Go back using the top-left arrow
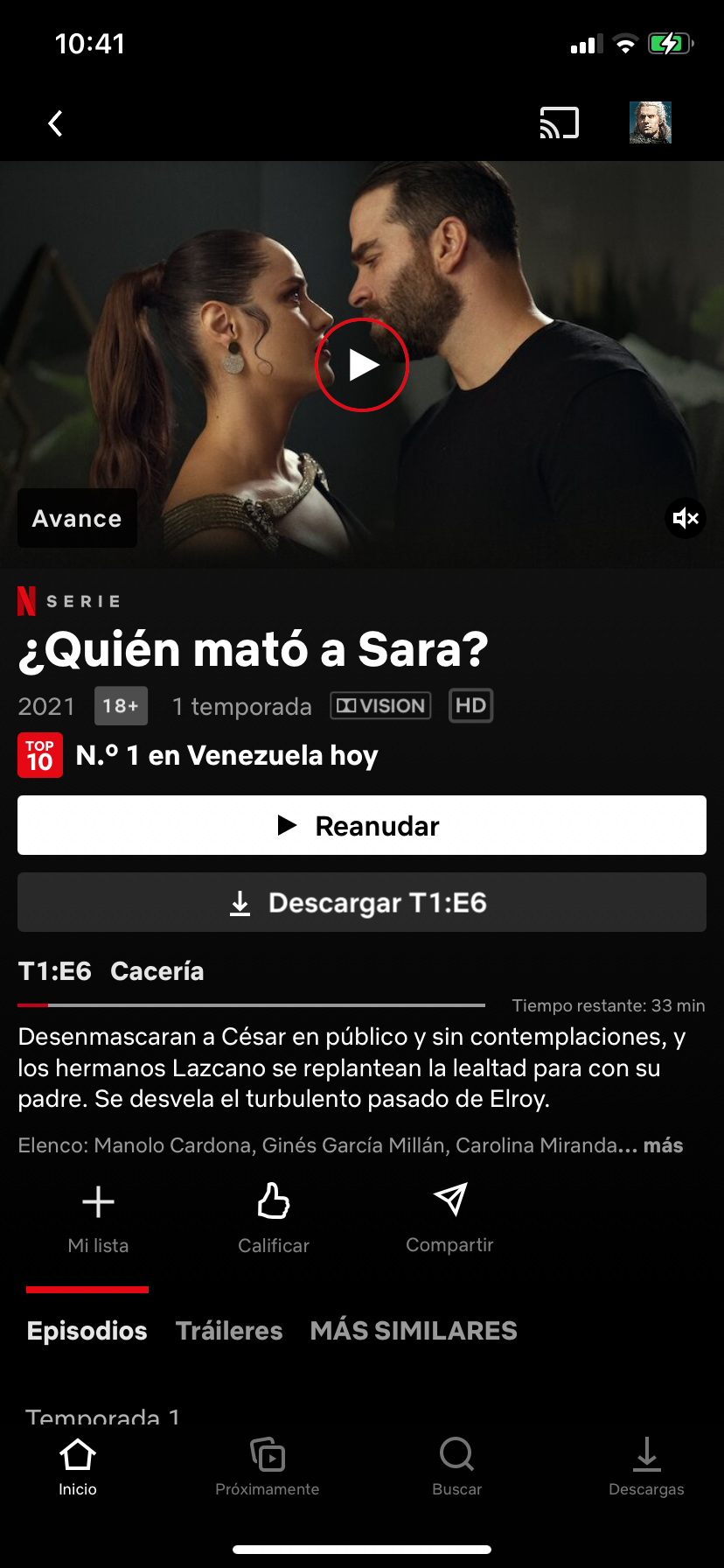The width and height of the screenshot is (724, 1568). coord(55,123)
